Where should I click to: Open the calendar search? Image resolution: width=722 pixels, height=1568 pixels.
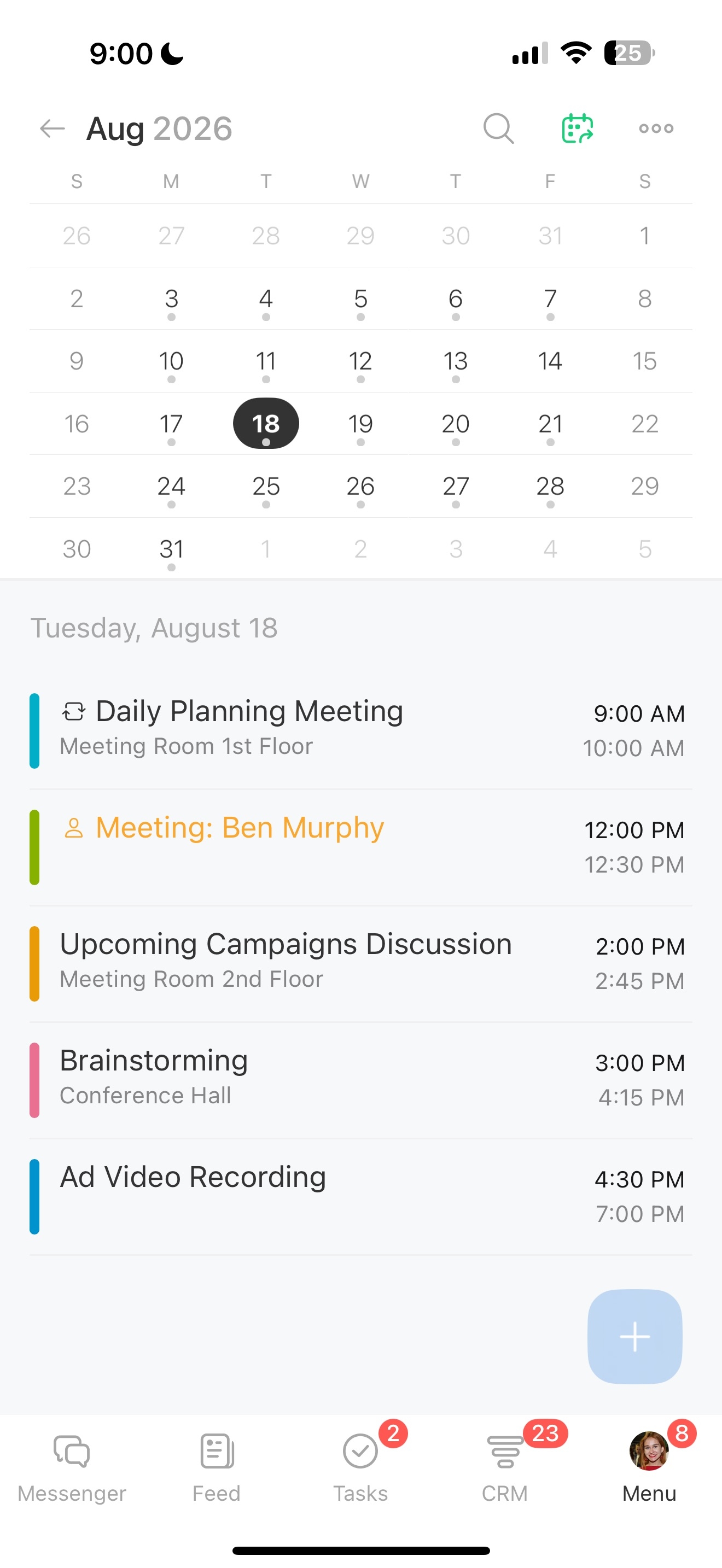click(499, 128)
